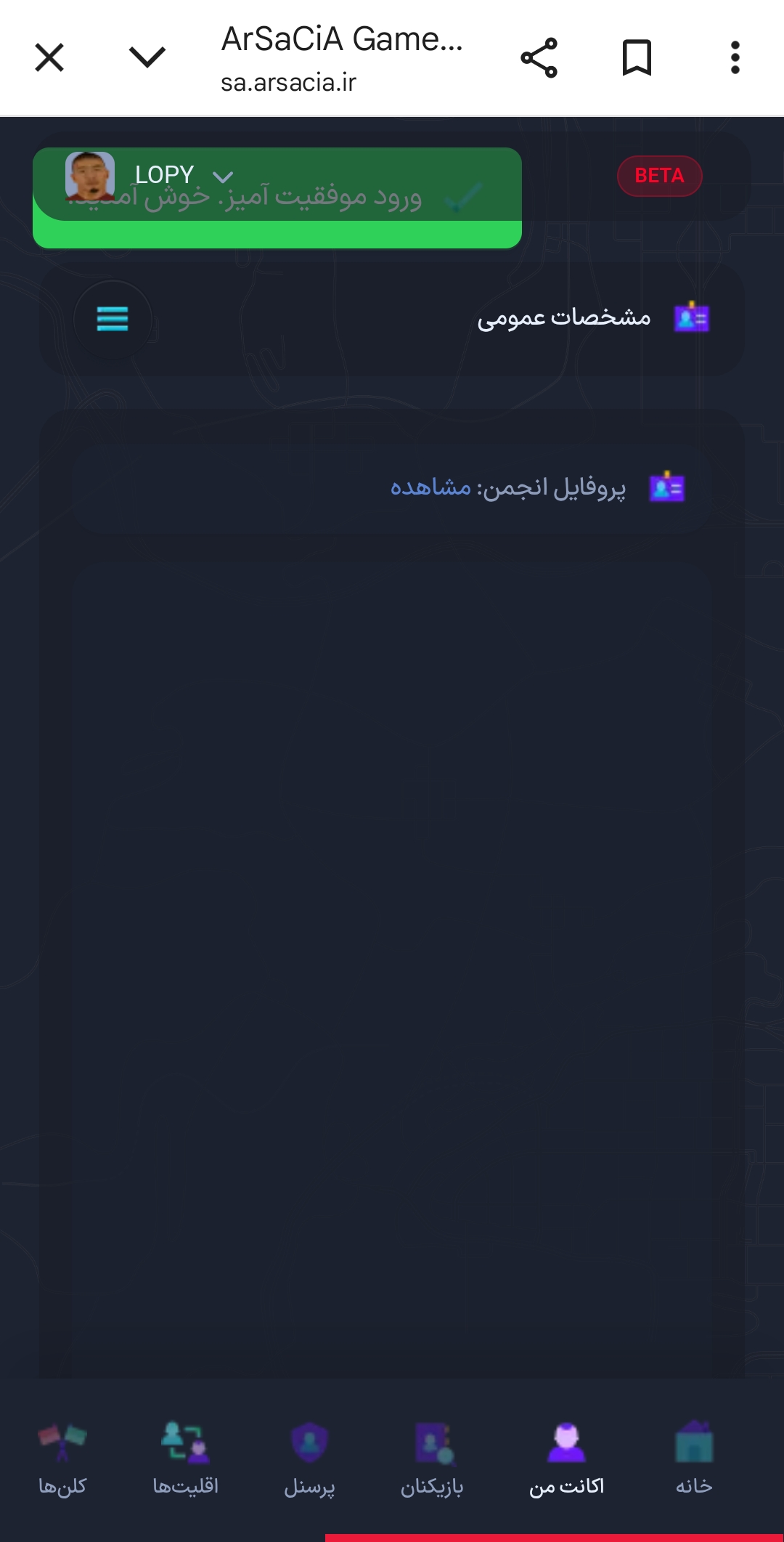Open the browser overflow menu
The image size is (784, 1542).
pos(735,57)
